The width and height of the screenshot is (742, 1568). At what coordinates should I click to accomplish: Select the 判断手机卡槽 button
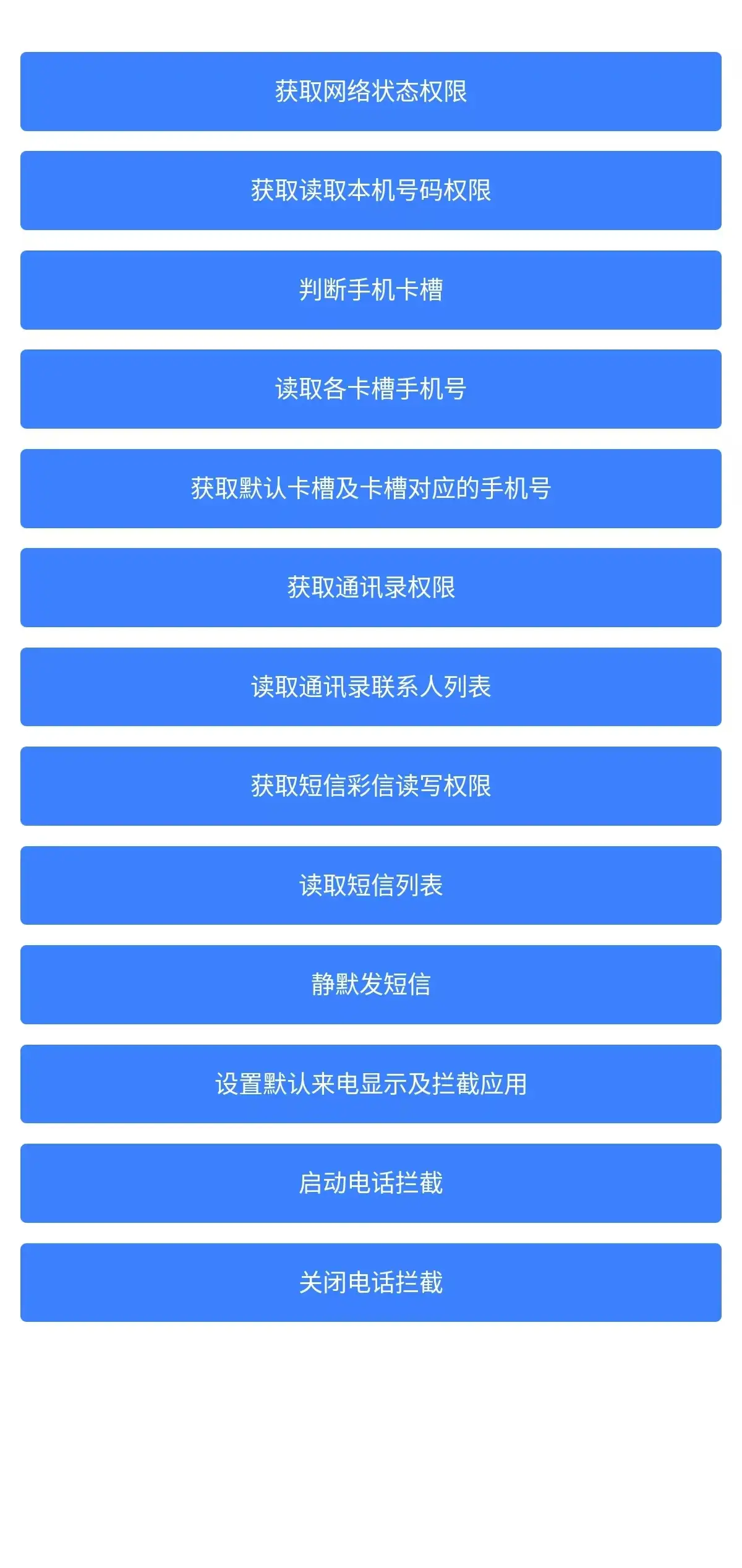point(371,290)
